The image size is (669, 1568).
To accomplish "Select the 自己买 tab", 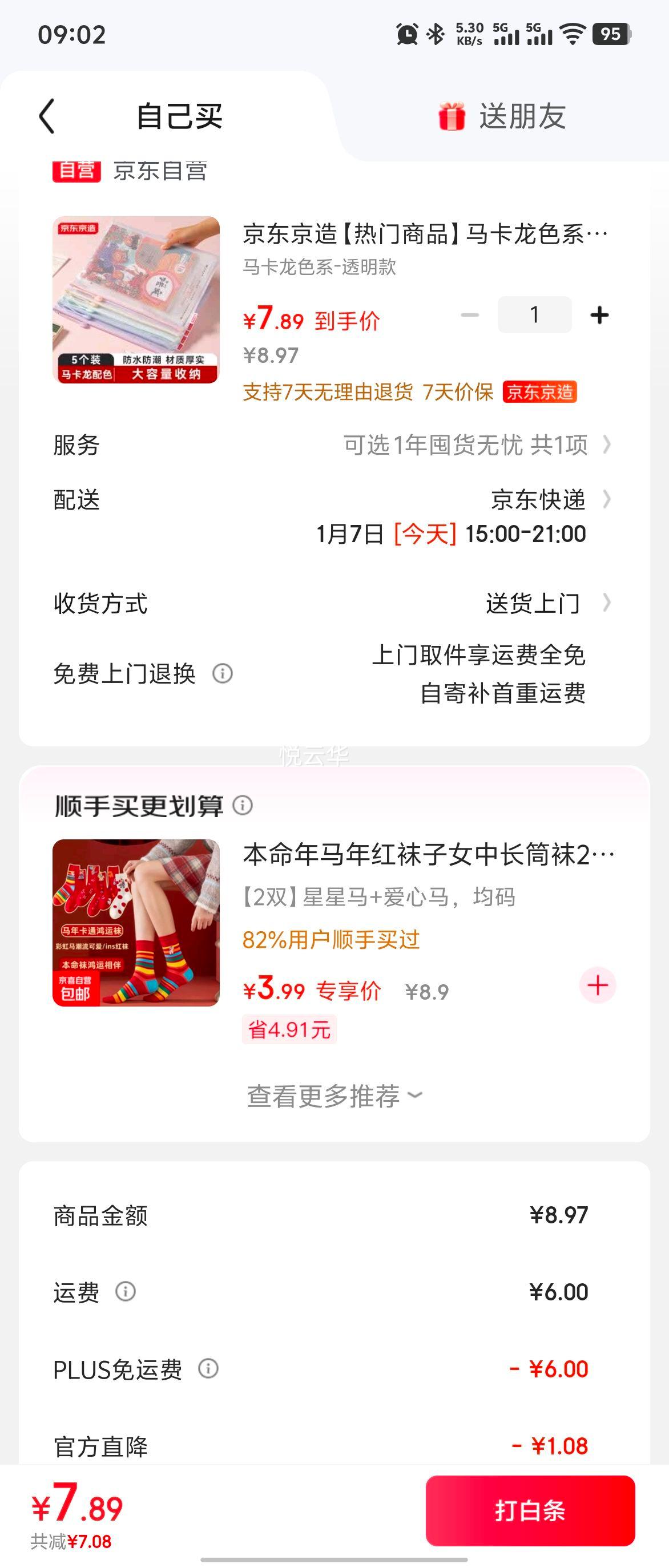I will point(179,116).
